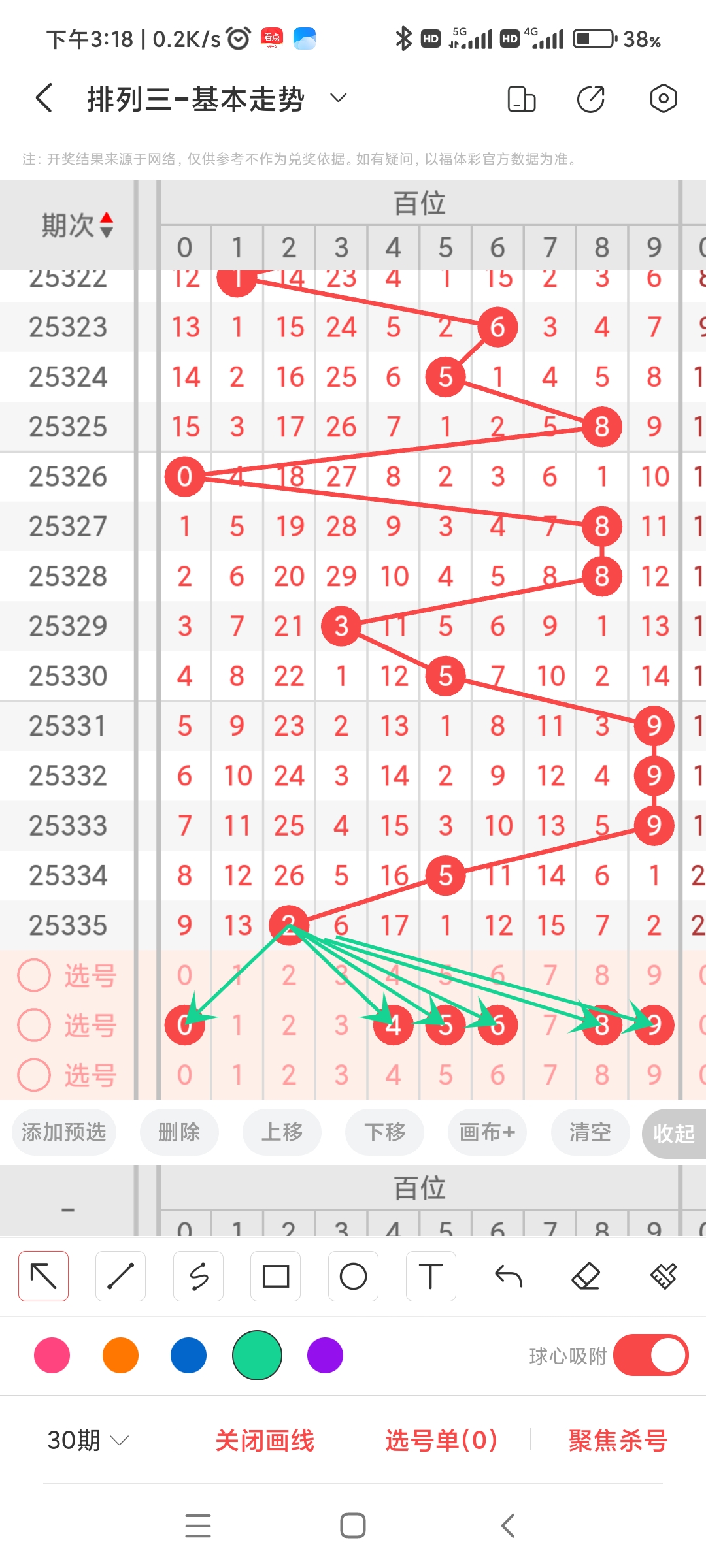Tap 关闭画线 to close drawing mode
Viewport: 706px width, 1568px height.
pyautogui.click(x=265, y=1440)
